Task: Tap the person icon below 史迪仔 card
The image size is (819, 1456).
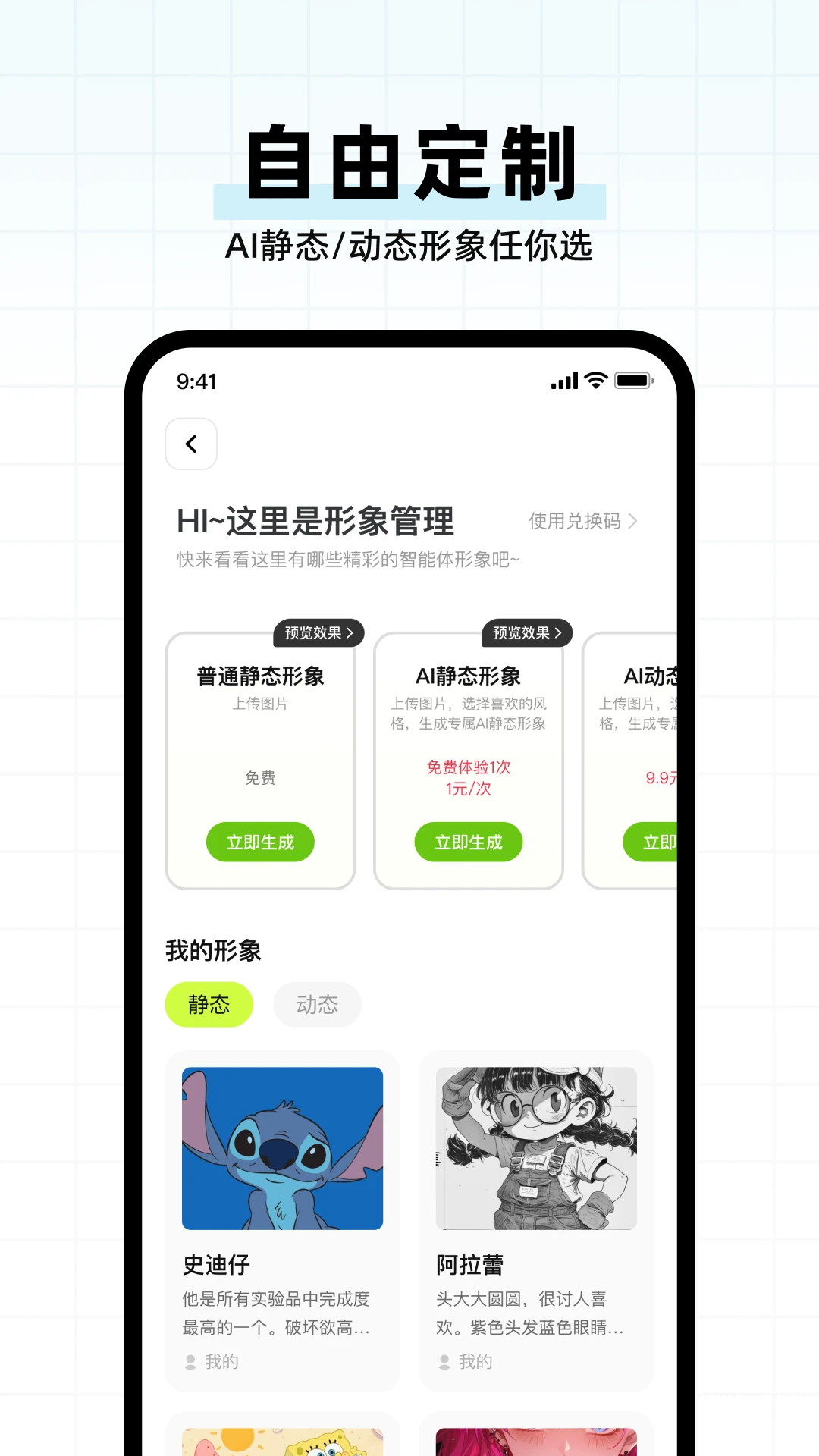Action: [x=188, y=1361]
